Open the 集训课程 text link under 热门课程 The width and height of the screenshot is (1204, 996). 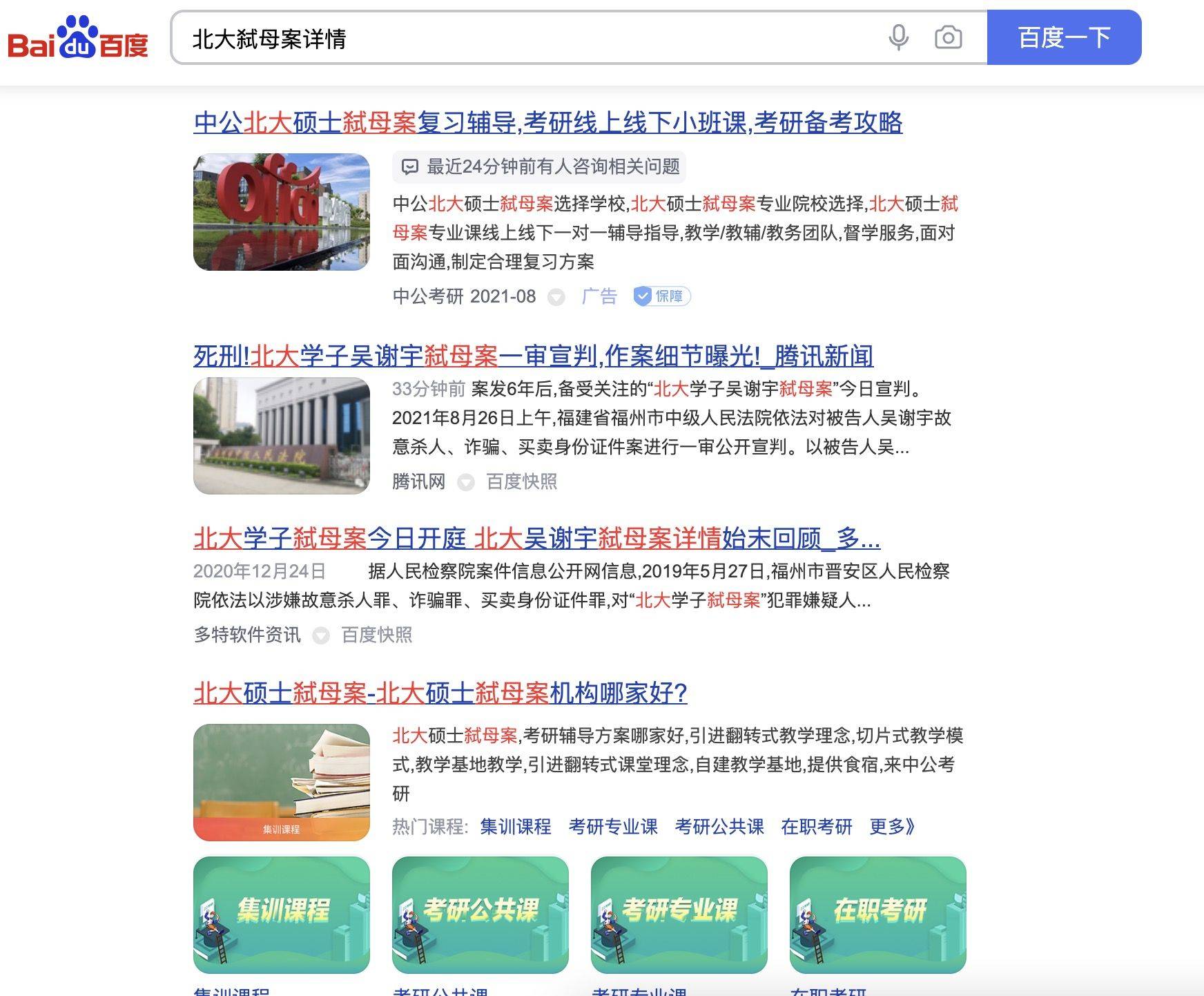tap(515, 827)
